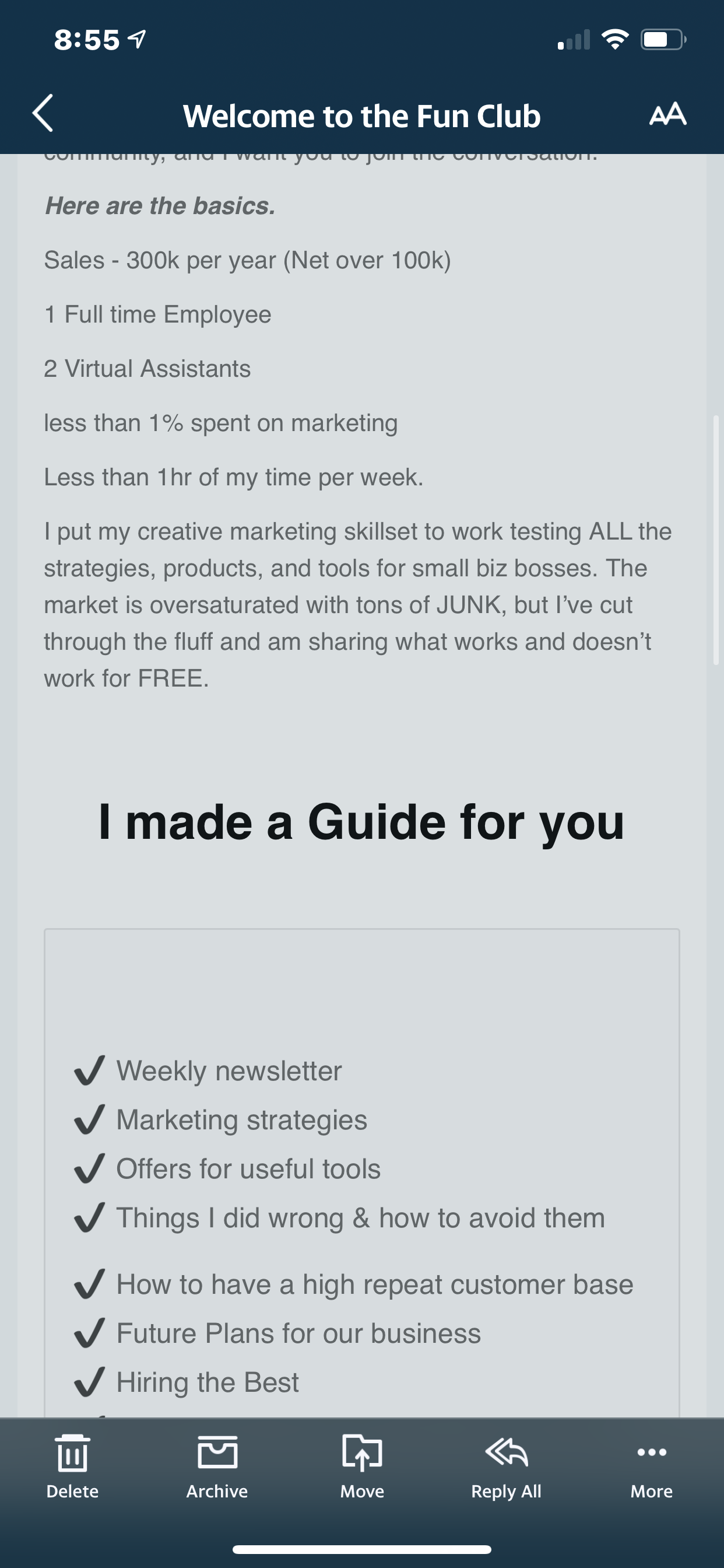Go back using the top-left arrow
This screenshot has height=1568, width=724.
[43, 113]
